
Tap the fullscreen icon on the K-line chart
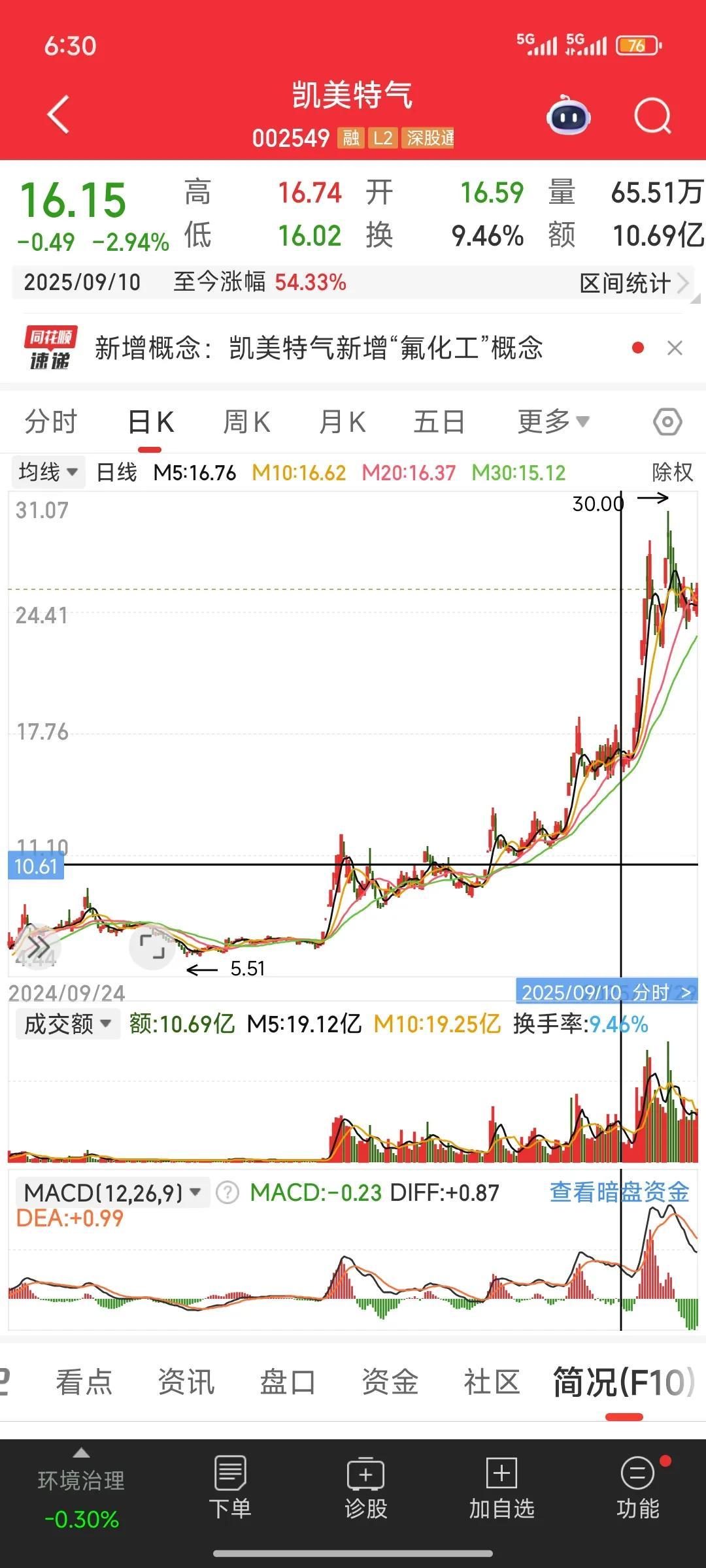[x=152, y=945]
